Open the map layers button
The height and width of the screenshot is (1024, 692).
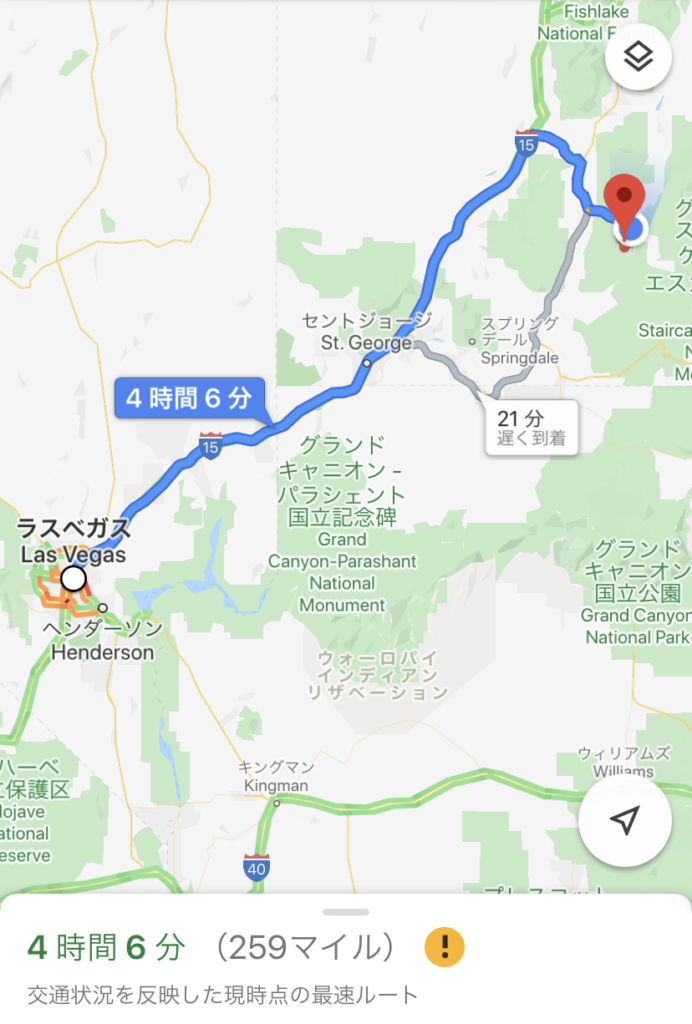pos(638,57)
